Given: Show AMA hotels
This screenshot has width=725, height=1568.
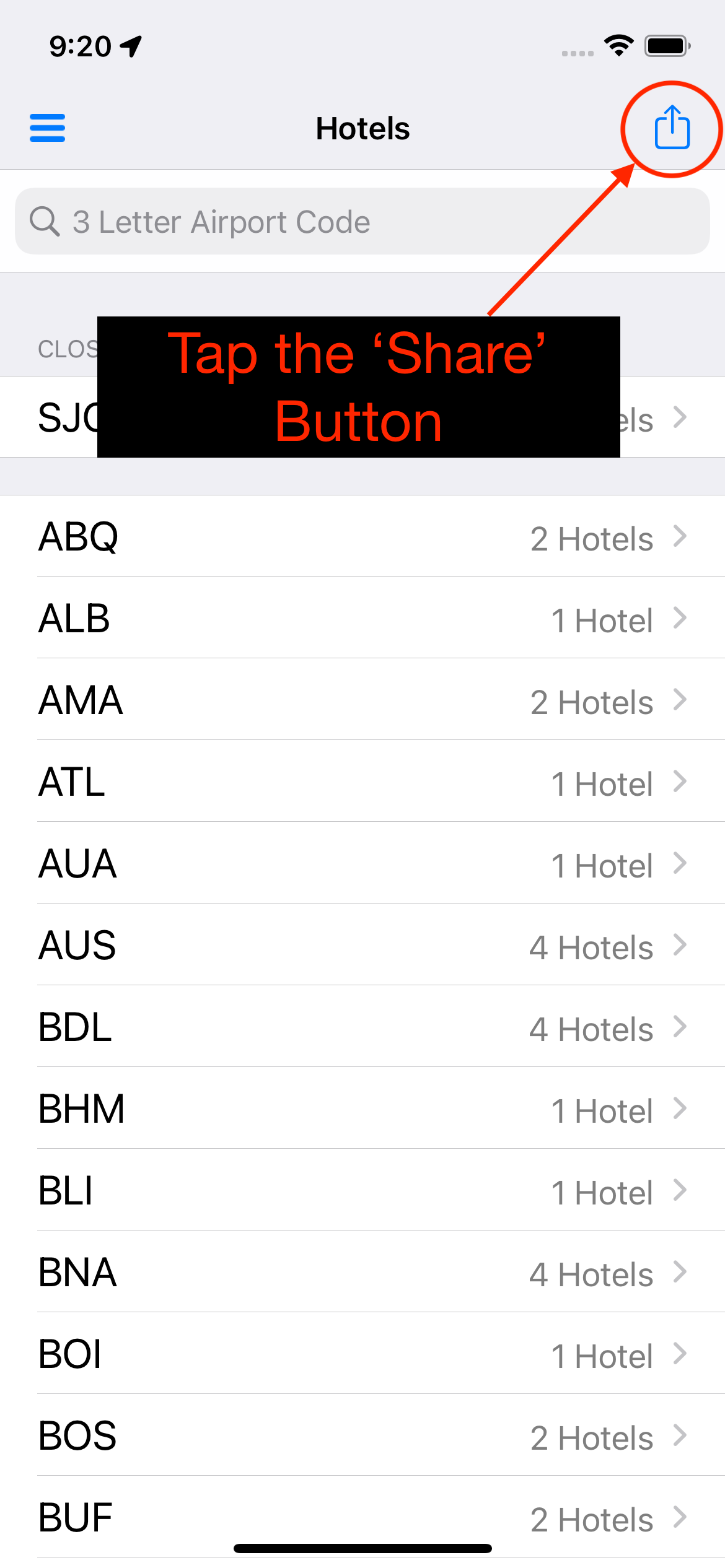Looking at the screenshot, I should click(x=362, y=700).
